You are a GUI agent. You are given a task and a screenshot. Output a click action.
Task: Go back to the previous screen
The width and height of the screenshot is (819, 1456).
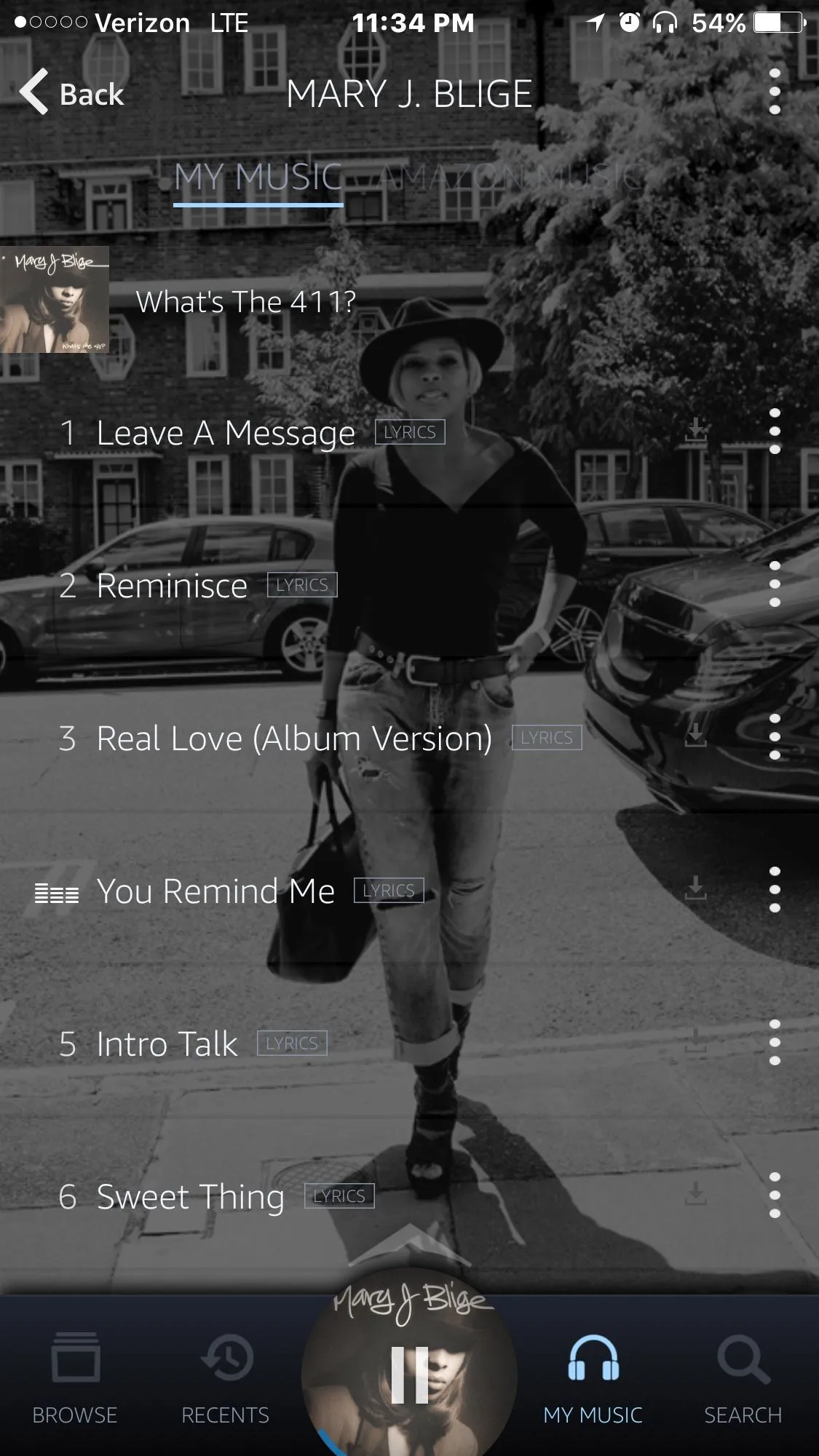pos(71,93)
